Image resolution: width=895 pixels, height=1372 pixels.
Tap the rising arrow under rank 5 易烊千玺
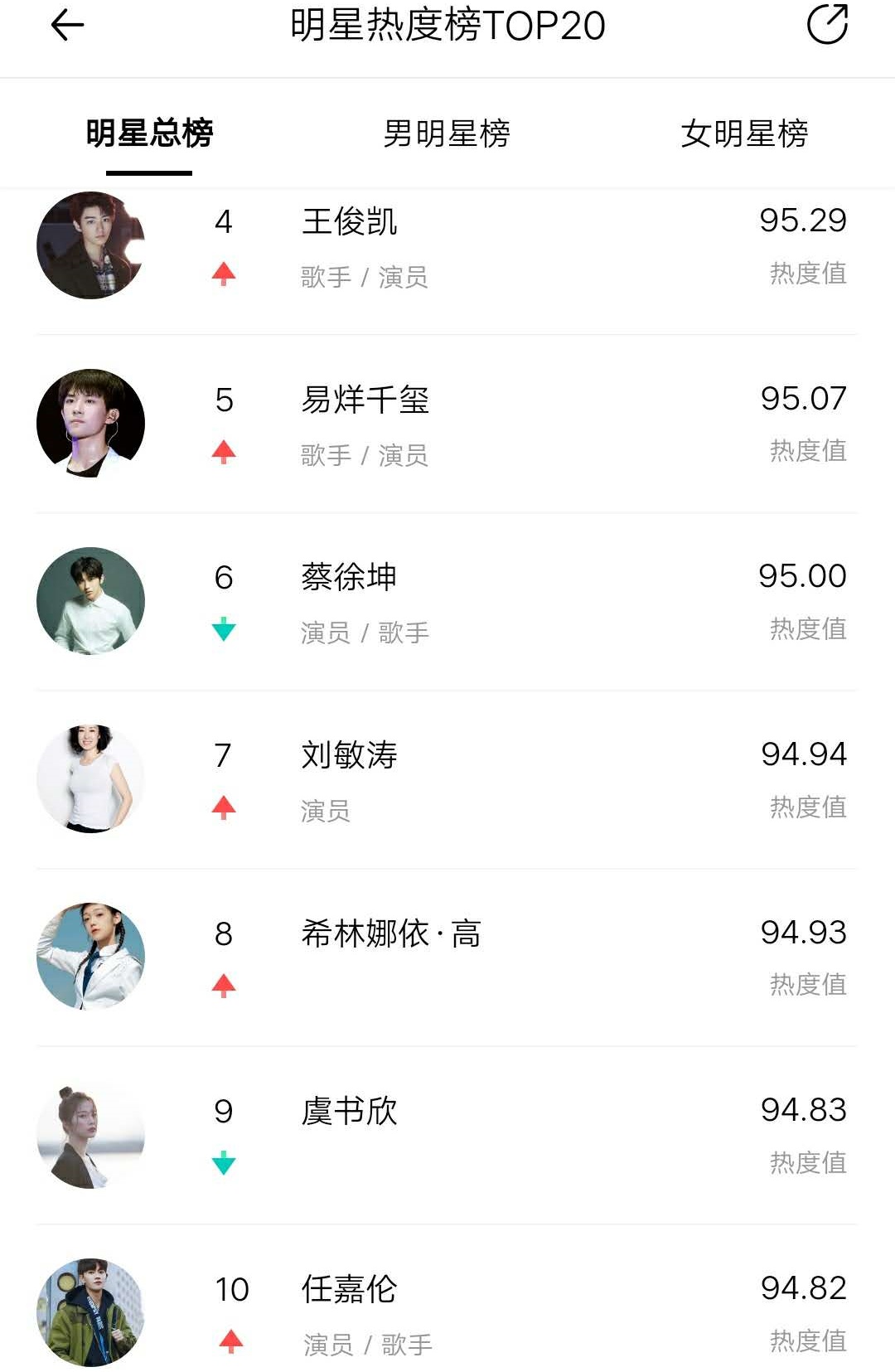[x=225, y=450]
